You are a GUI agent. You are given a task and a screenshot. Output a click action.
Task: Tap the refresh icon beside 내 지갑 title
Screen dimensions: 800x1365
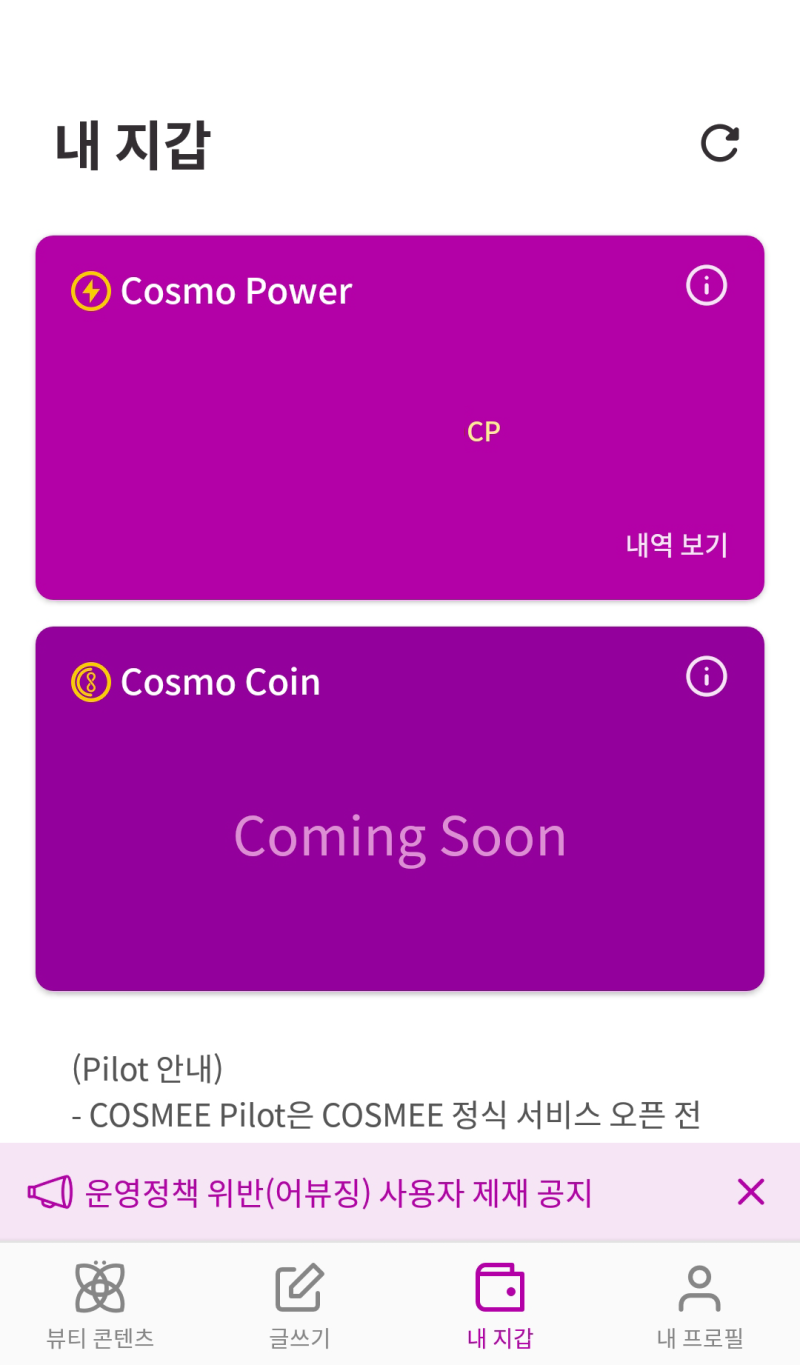719,142
